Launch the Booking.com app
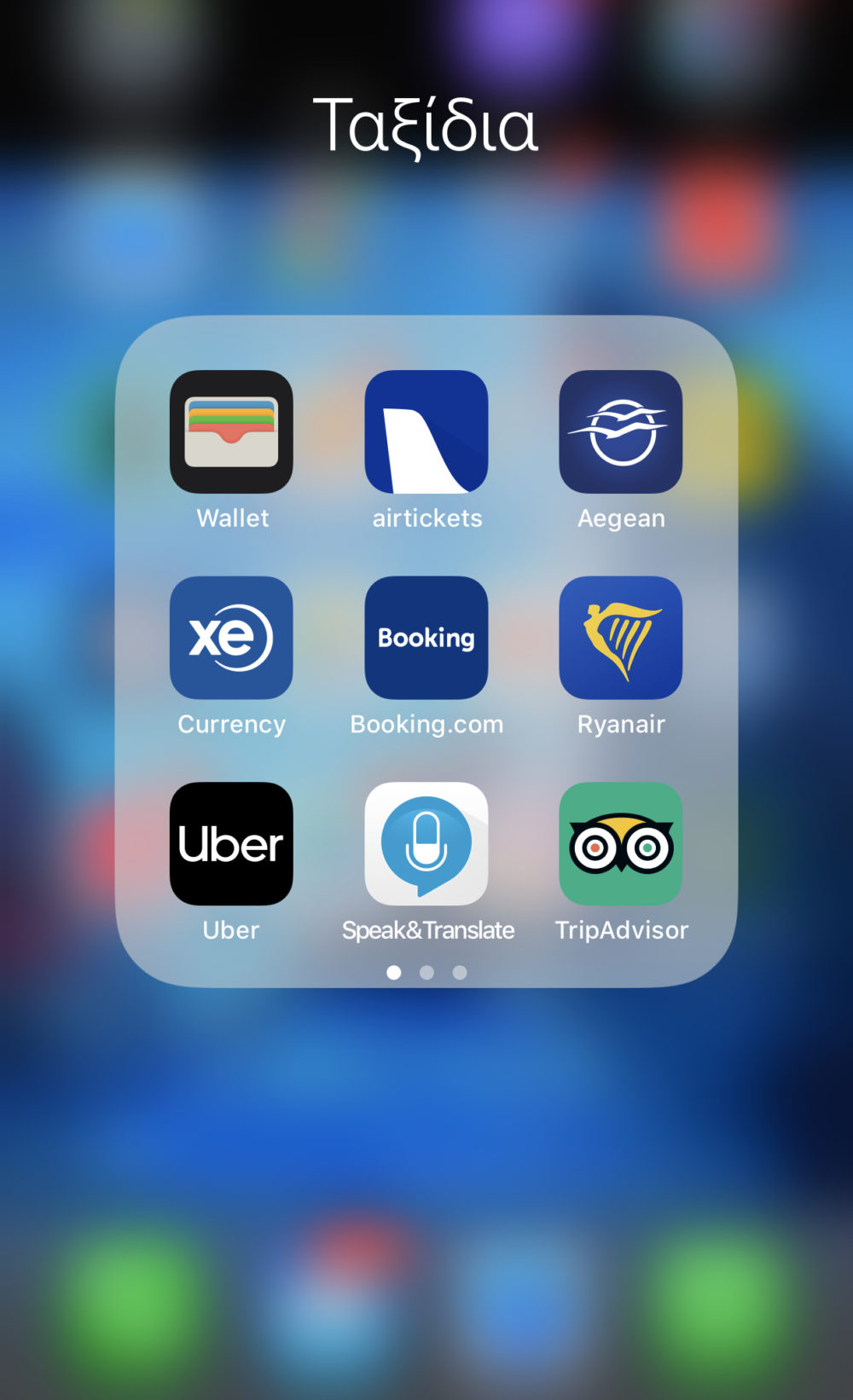853x1400 pixels. pyautogui.click(x=426, y=638)
